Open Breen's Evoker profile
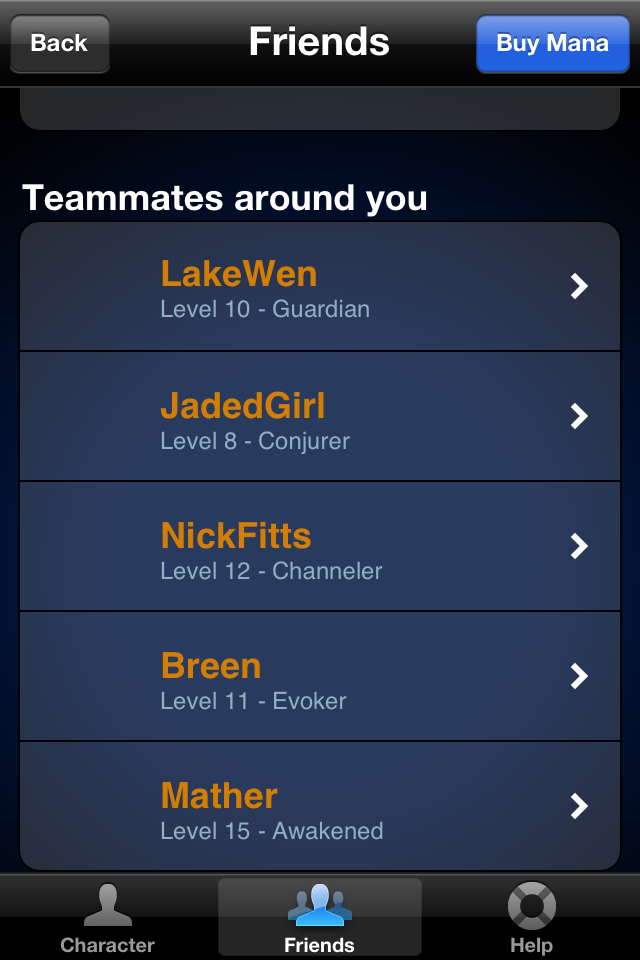The height and width of the screenshot is (960, 640). tap(320, 676)
